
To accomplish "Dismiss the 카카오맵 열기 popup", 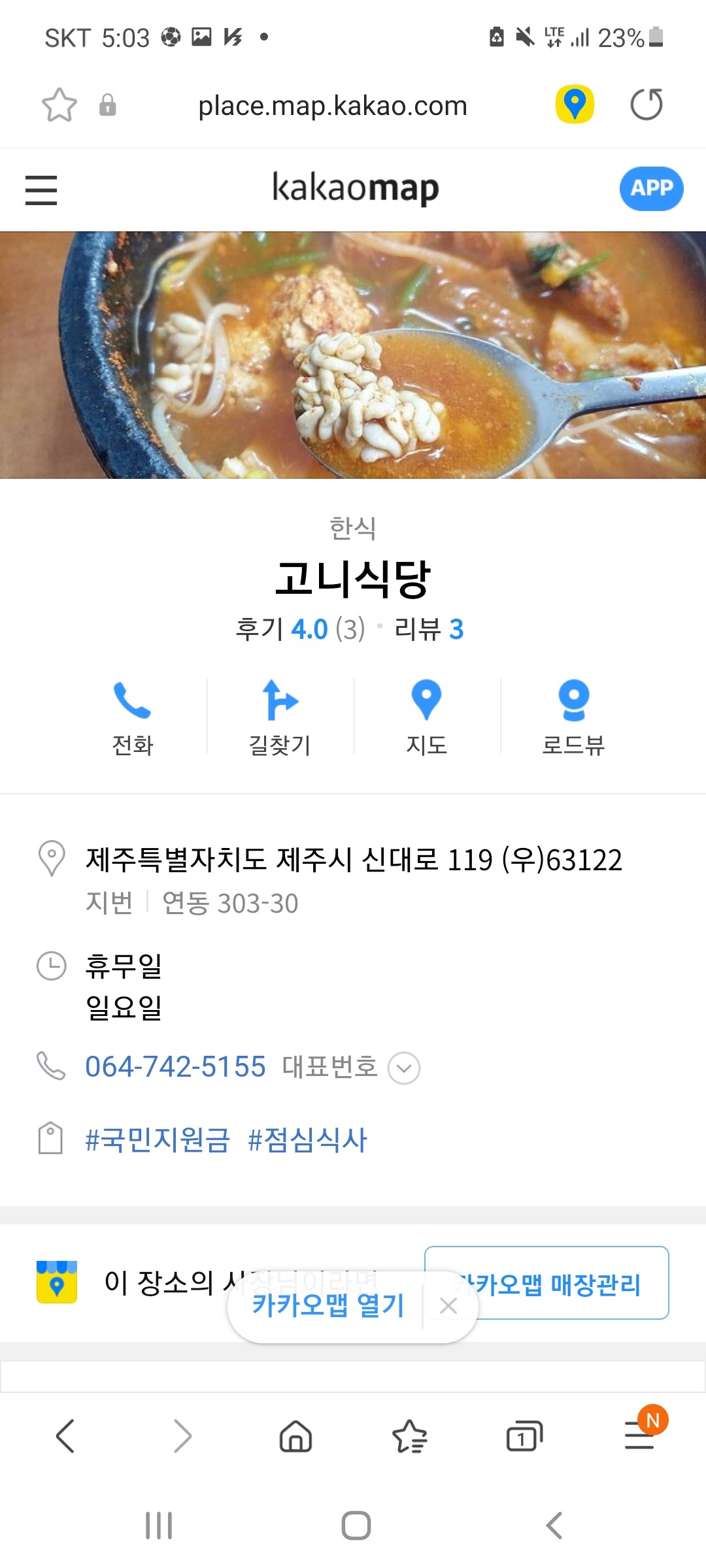I will tap(448, 1306).
